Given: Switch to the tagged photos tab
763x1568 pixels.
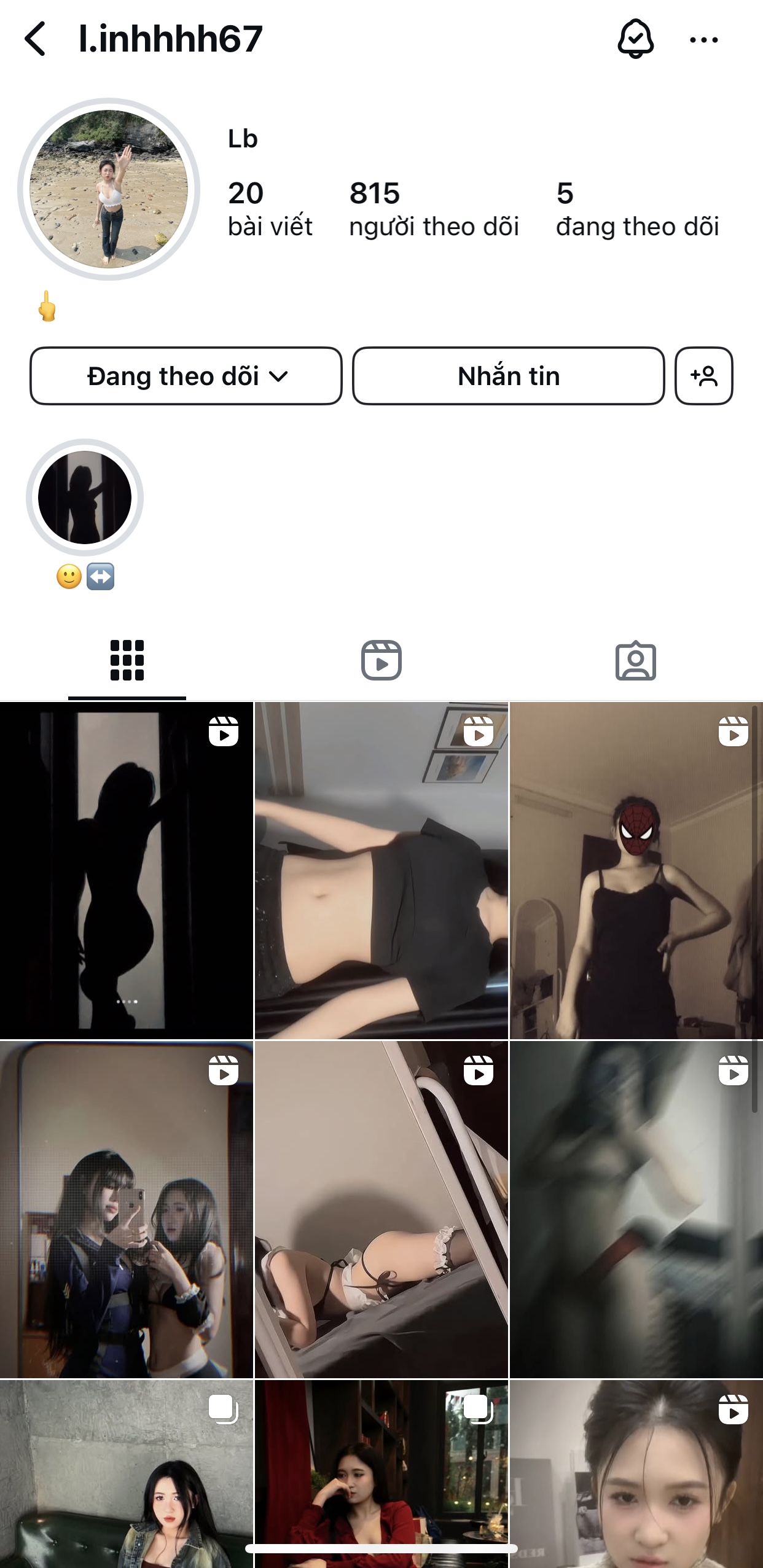Looking at the screenshot, I should (x=635, y=661).
